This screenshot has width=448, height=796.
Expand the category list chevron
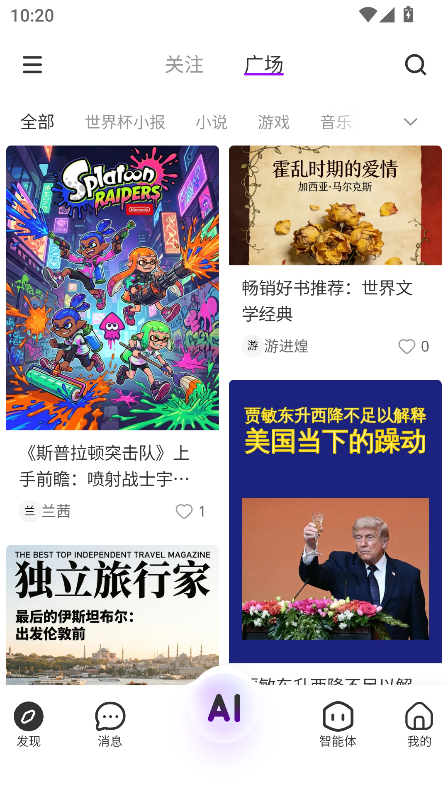point(410,122)
